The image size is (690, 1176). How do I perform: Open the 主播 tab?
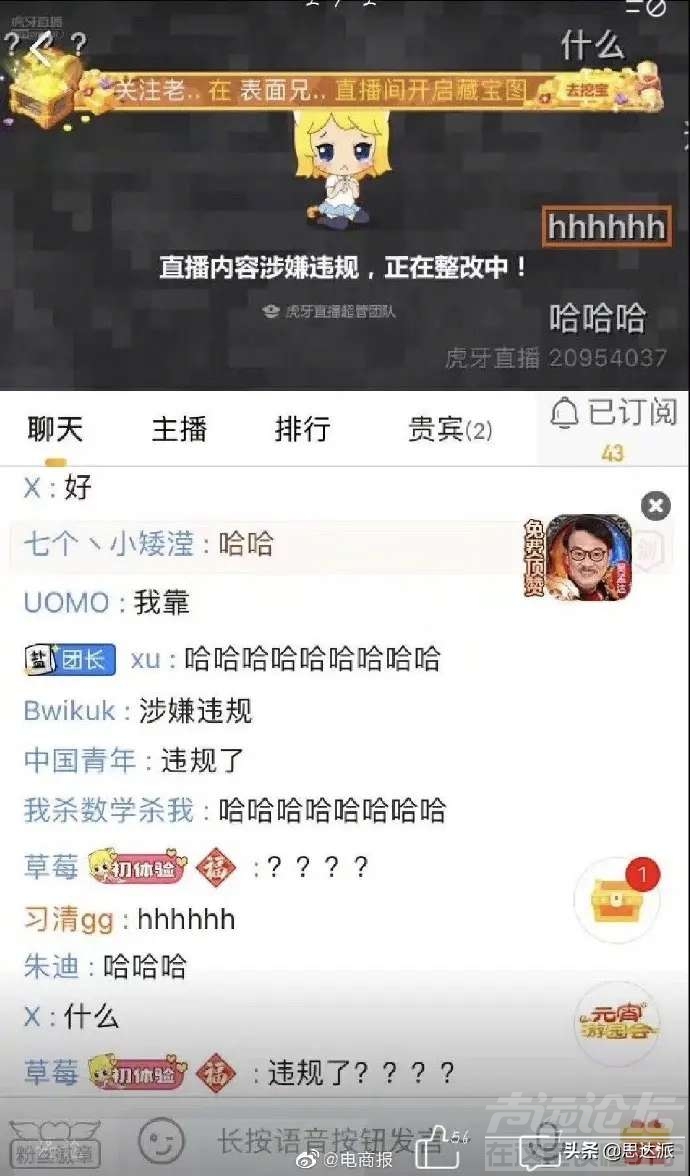coord(179,430)
